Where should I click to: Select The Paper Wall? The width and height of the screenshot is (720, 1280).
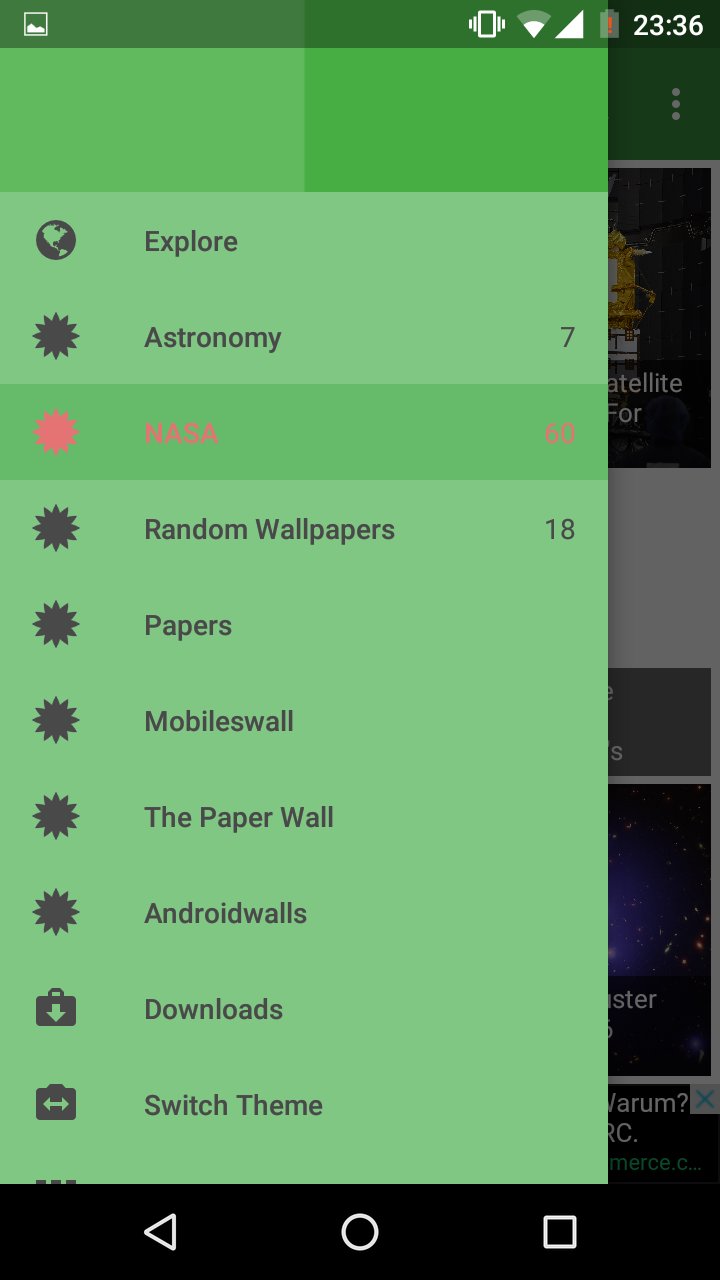click(x=304, y=816)
